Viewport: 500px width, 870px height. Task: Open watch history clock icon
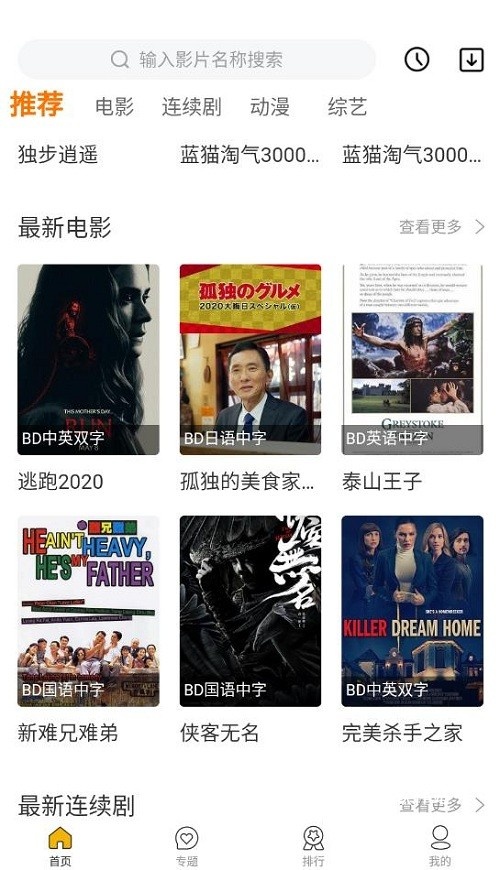417,59
